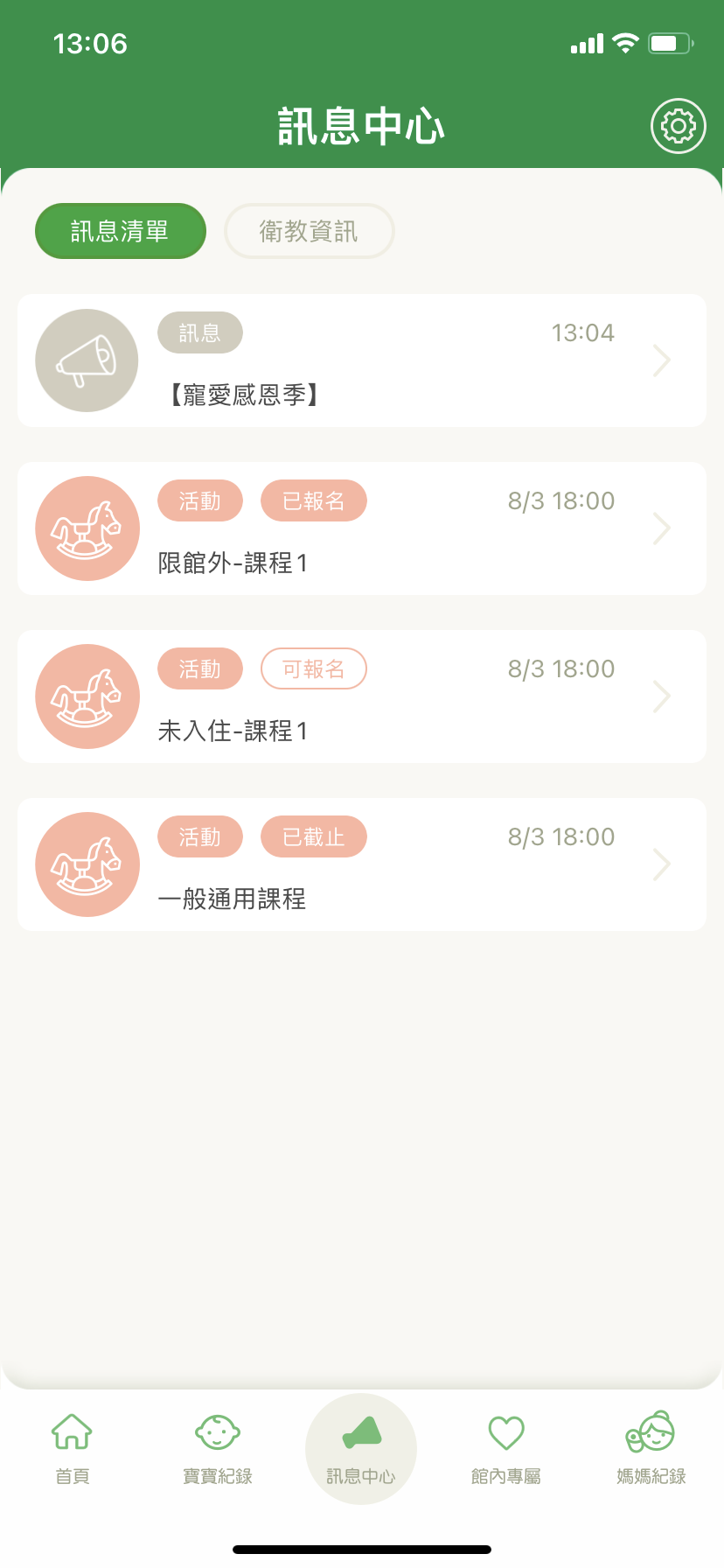The height and width of the screenshot is (1568, 724).
Task: Tap the 訊息中心 bottom tab
Action: click(361, 1448)
